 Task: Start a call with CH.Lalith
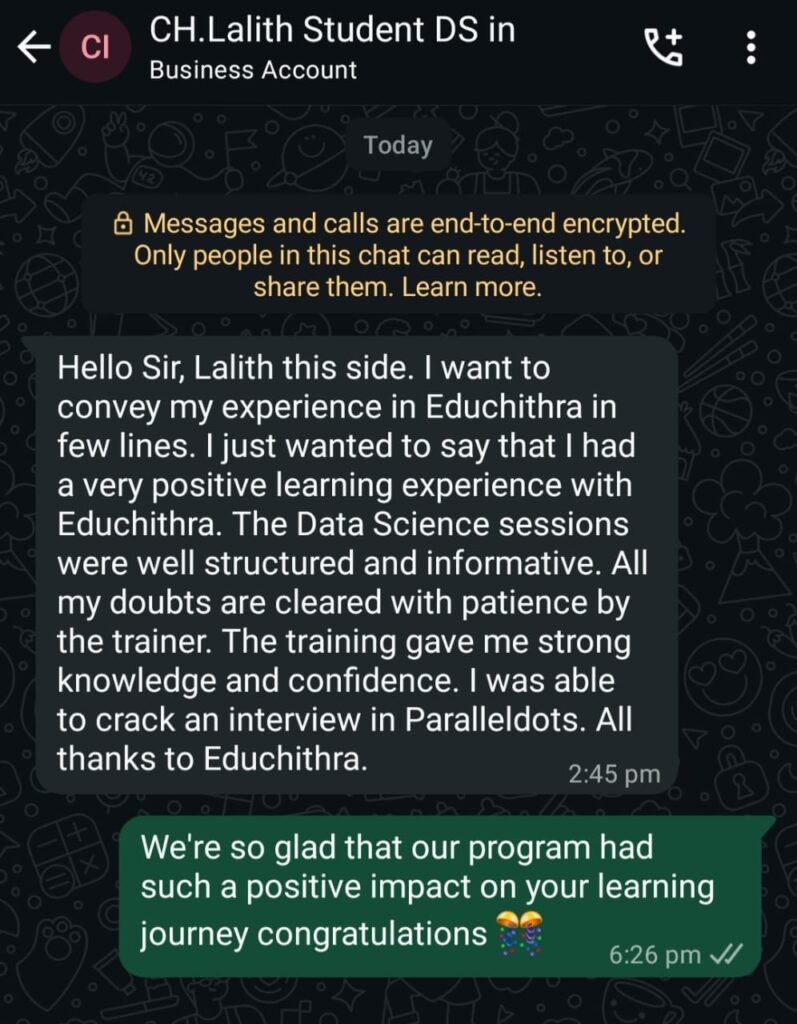tap(662, 47)
